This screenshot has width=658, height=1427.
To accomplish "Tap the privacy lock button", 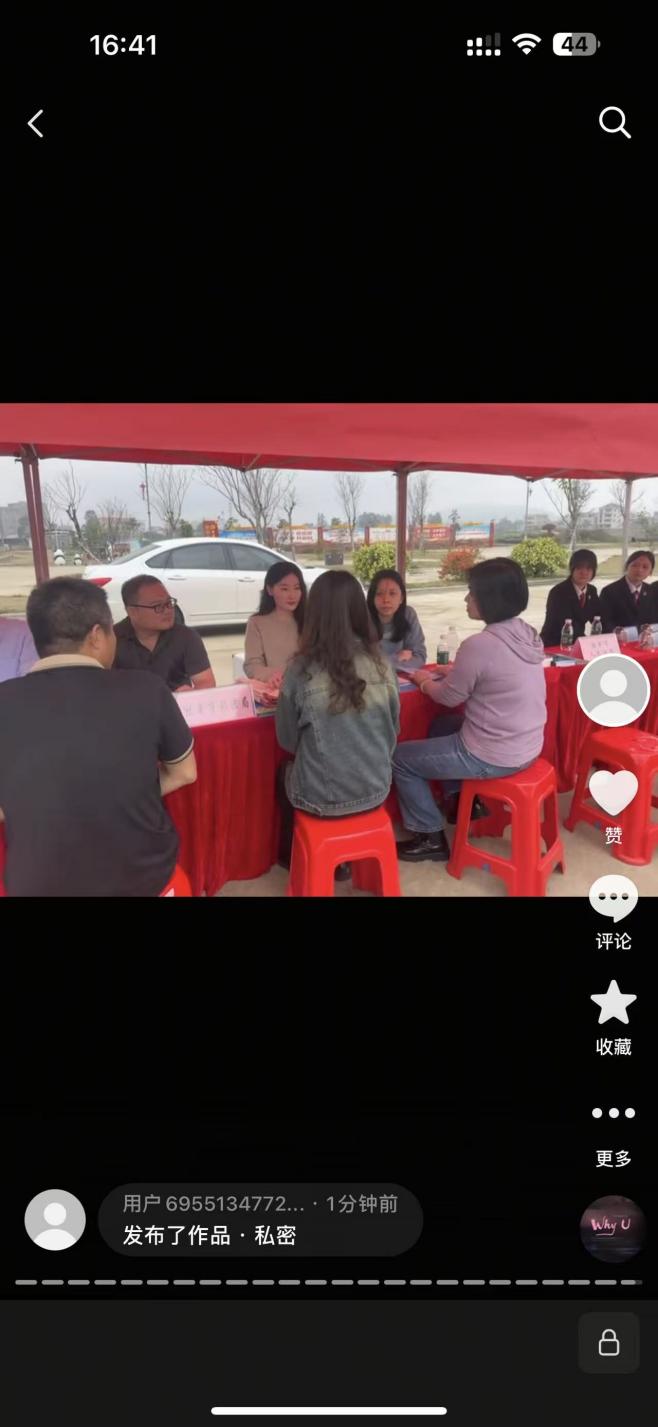I will pyautogui.click(x=608, y=1343).
